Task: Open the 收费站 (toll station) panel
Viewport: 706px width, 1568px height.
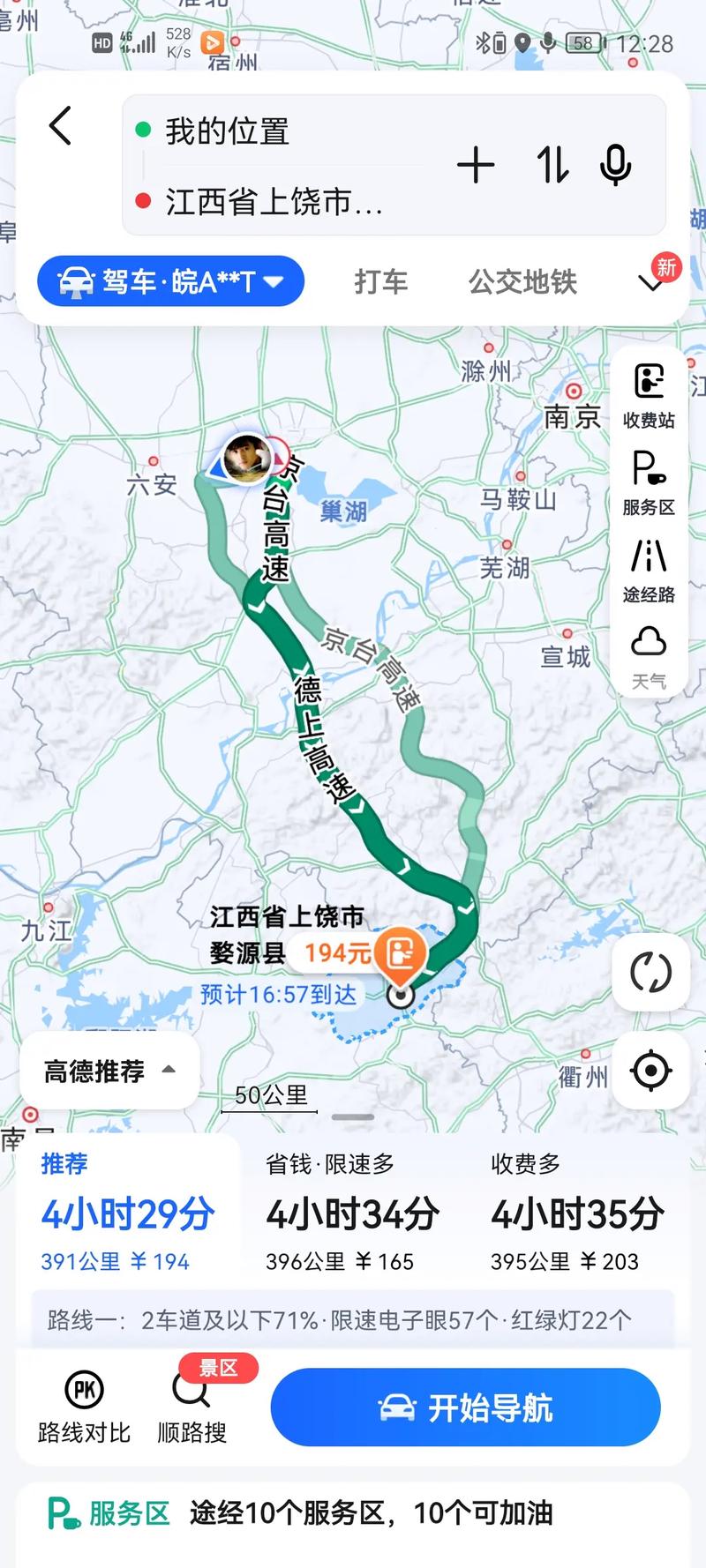Action: point(650,392)
